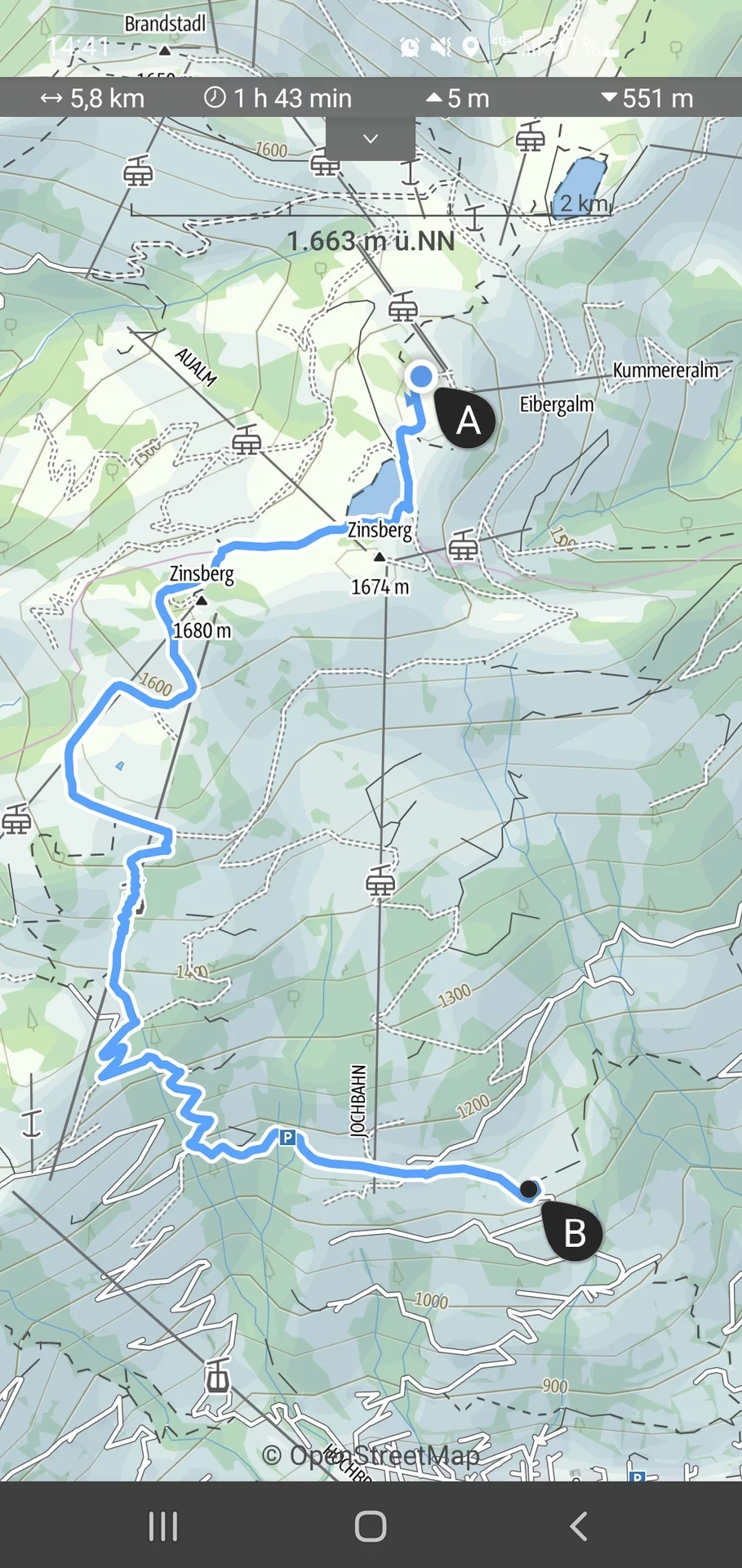
Task: Open recent apps from the navigation bar
Action: point(163,1526)
